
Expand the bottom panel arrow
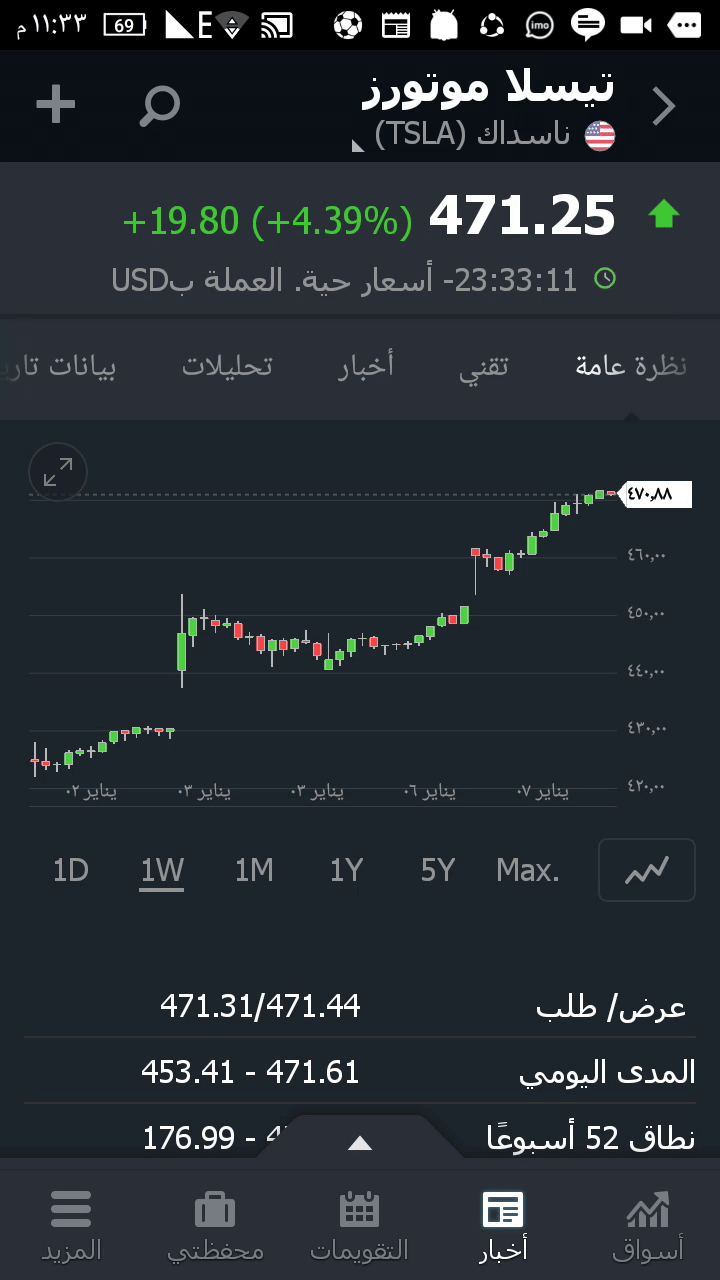tap(360, 1143)
